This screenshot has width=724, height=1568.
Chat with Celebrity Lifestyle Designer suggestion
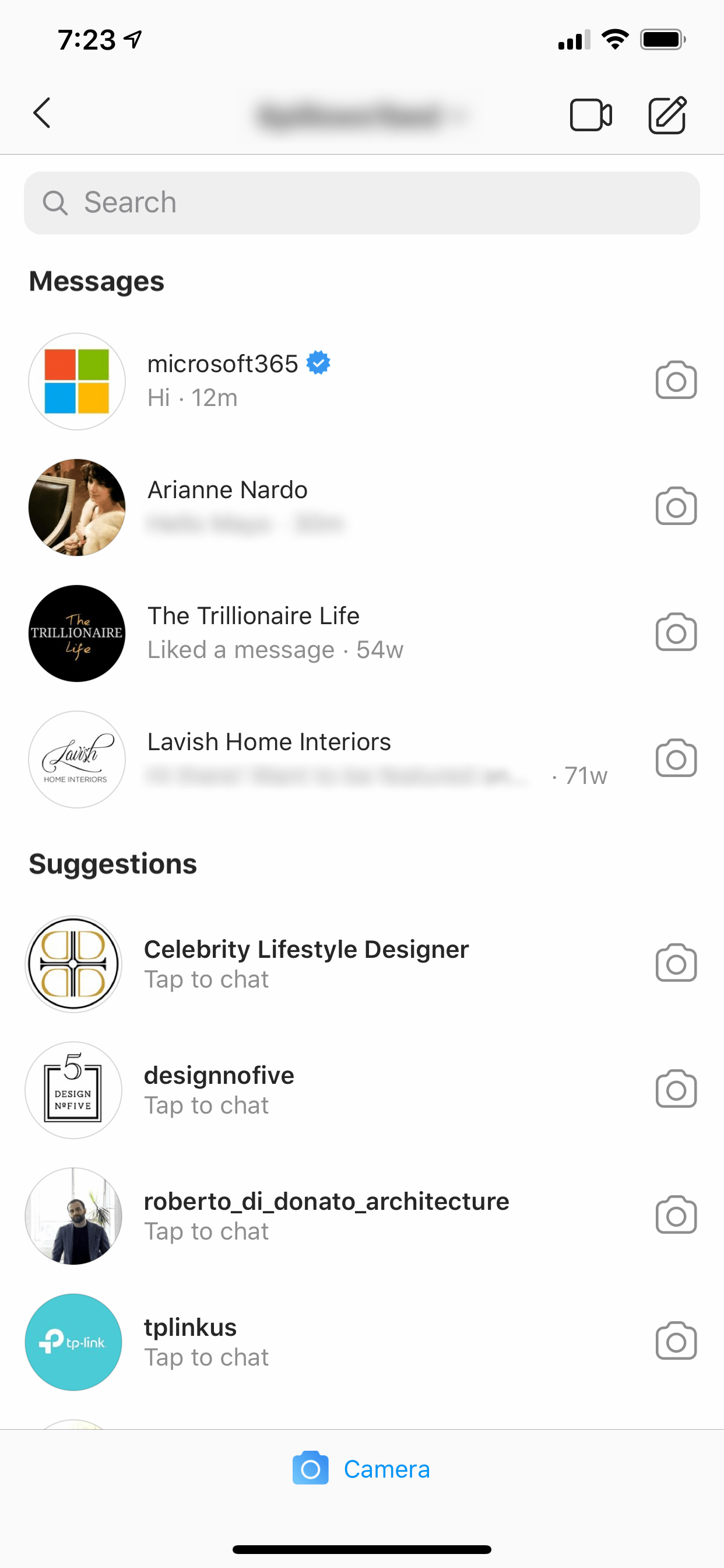(304, 964)
